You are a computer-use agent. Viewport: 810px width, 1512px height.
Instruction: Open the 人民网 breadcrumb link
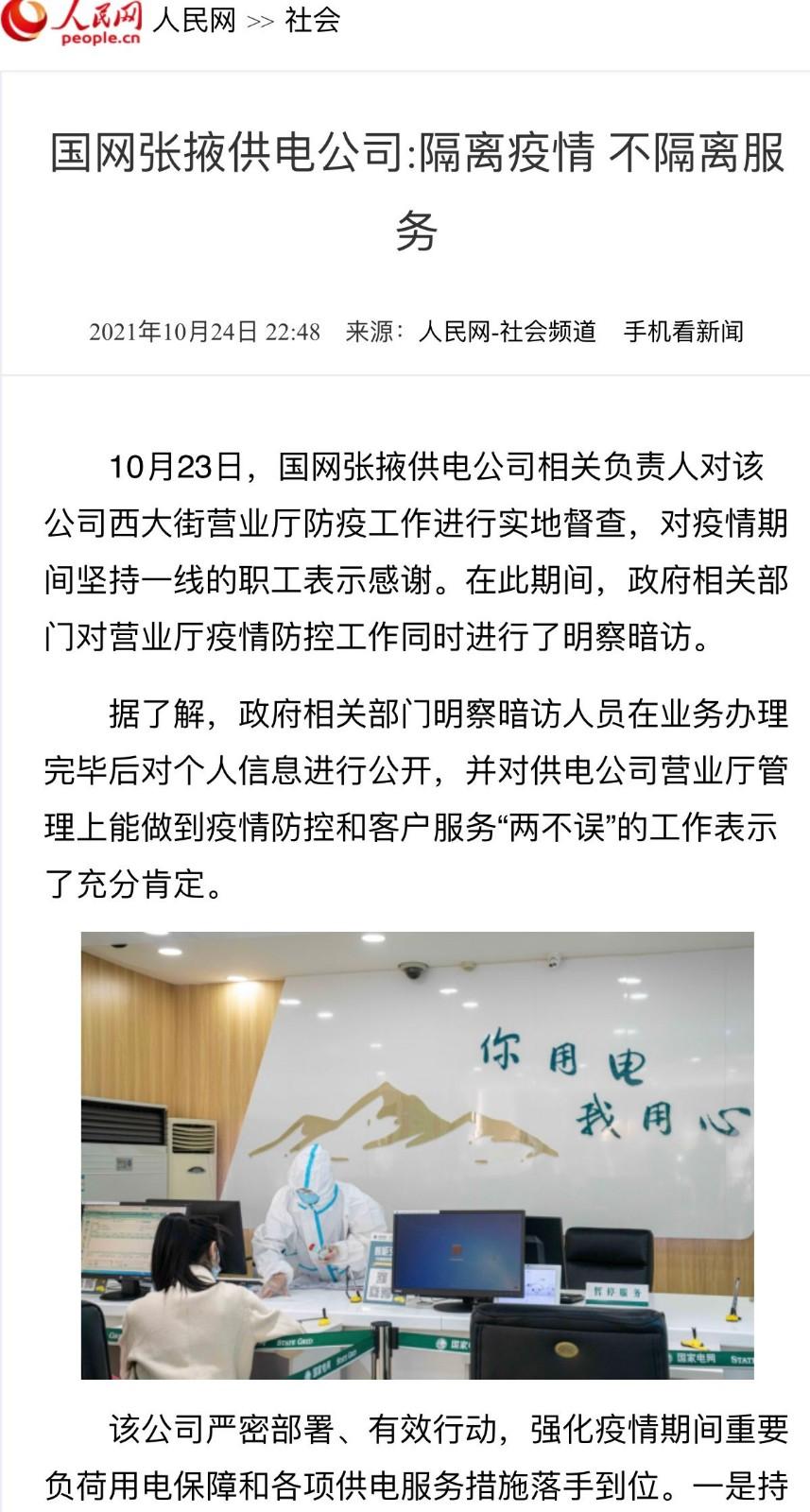pos(194,20)
